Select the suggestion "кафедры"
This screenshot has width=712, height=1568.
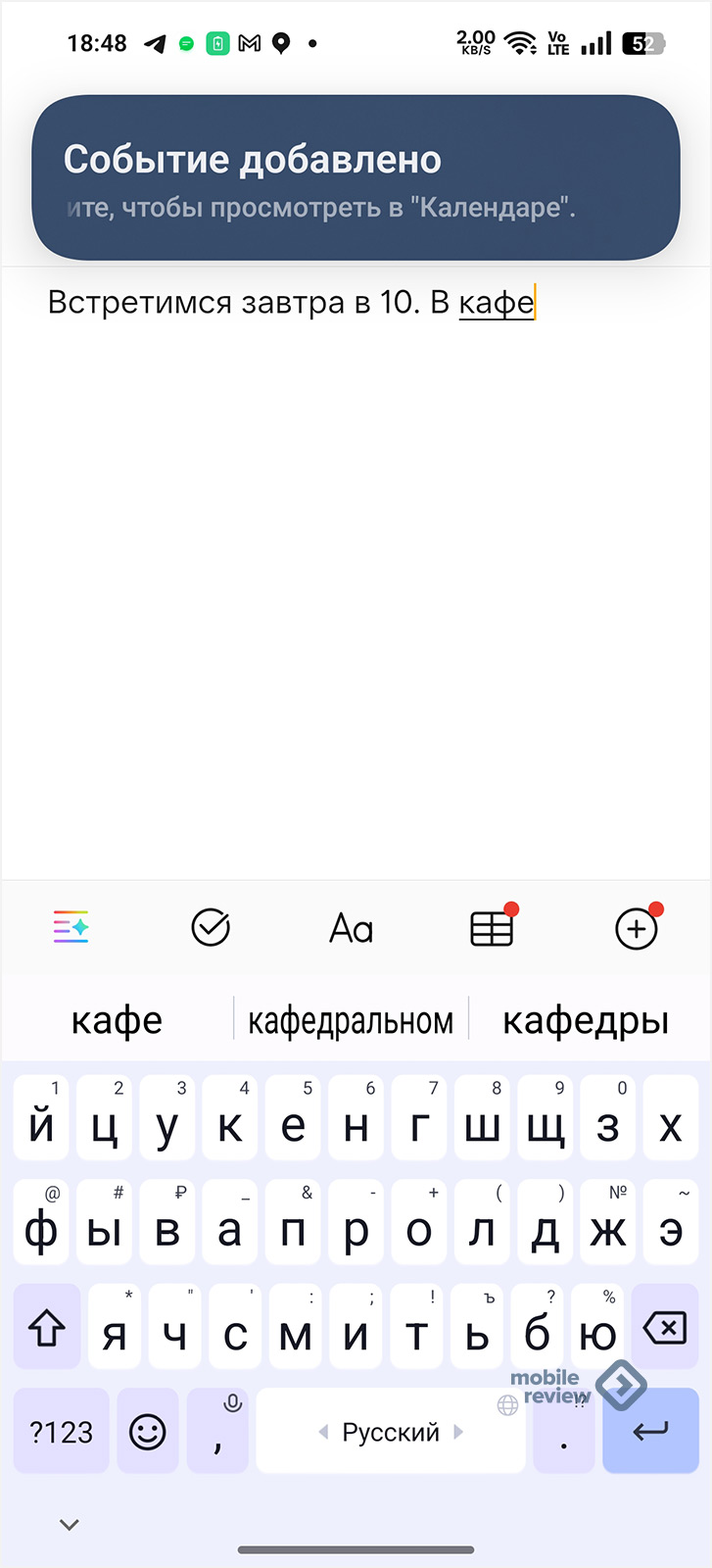pyautogui.click(x=586, y=1021)
